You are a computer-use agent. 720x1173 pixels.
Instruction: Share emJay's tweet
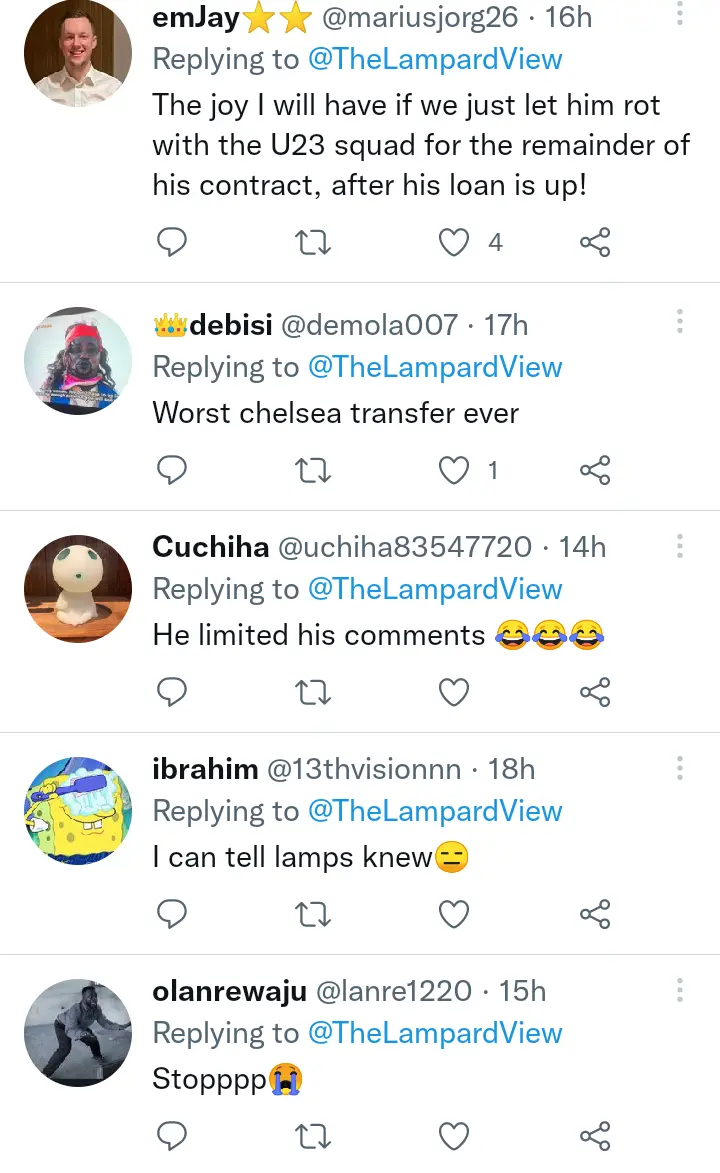click(x=595, y=242)
